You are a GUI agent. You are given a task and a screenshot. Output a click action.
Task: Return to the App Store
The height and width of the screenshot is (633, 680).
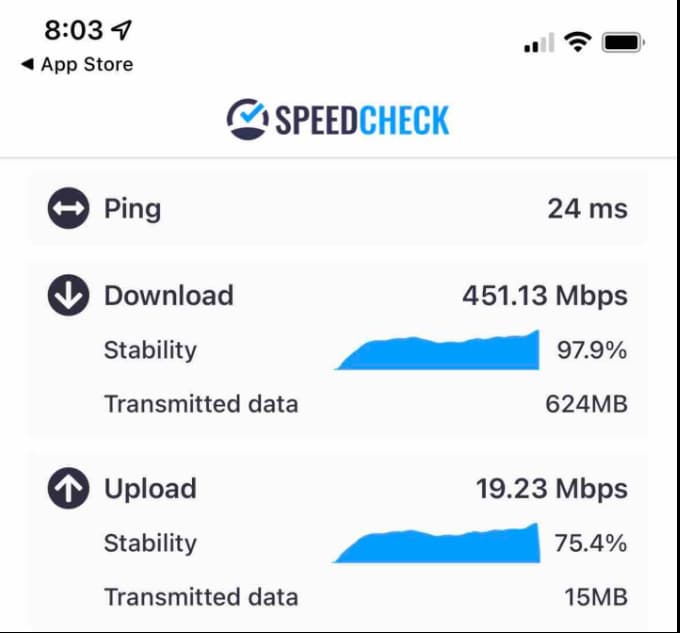click(x=77, y=65)
